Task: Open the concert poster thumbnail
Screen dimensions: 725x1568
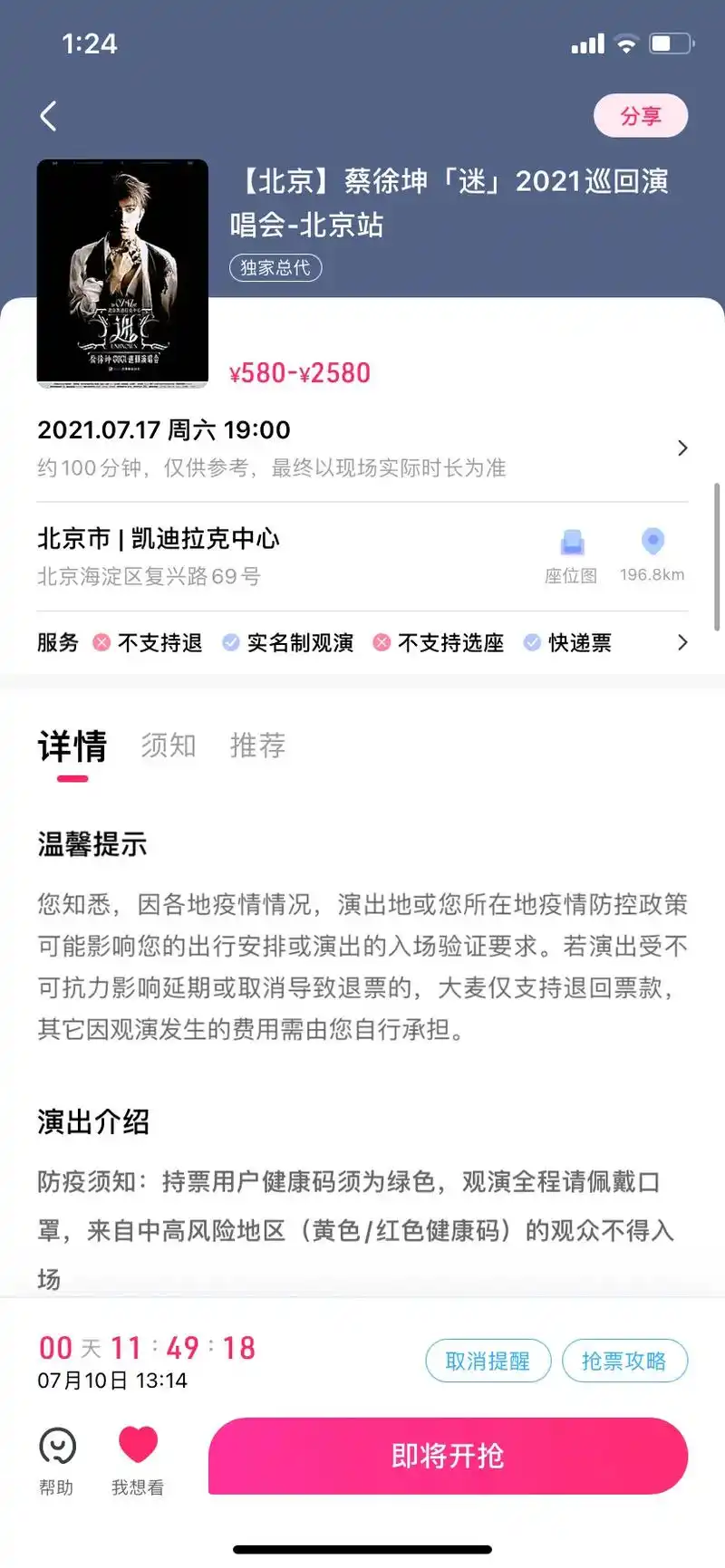Action: (x=123, y=274)
